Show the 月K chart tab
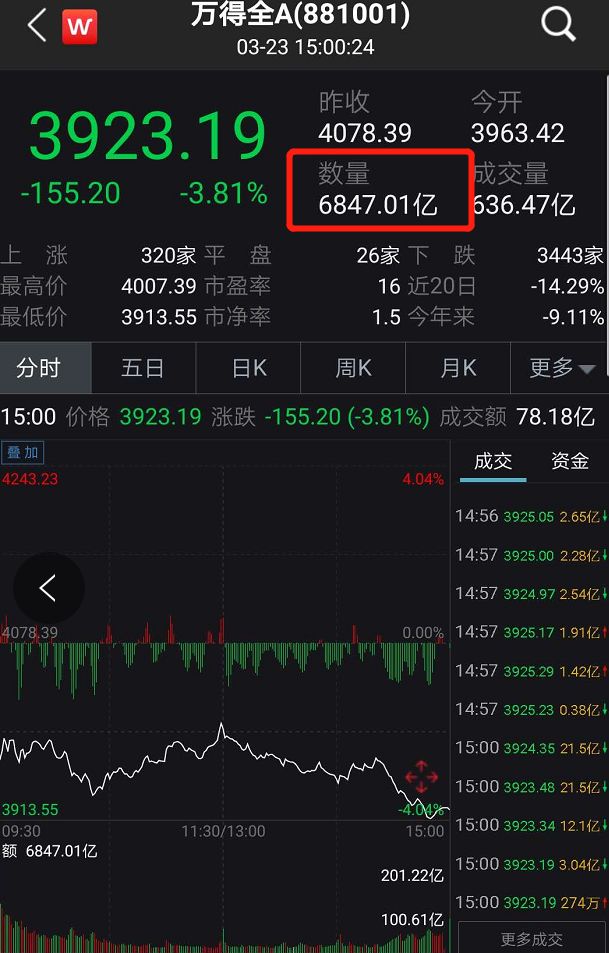This screenshot has height=953, width=609. tap(458, 368)
